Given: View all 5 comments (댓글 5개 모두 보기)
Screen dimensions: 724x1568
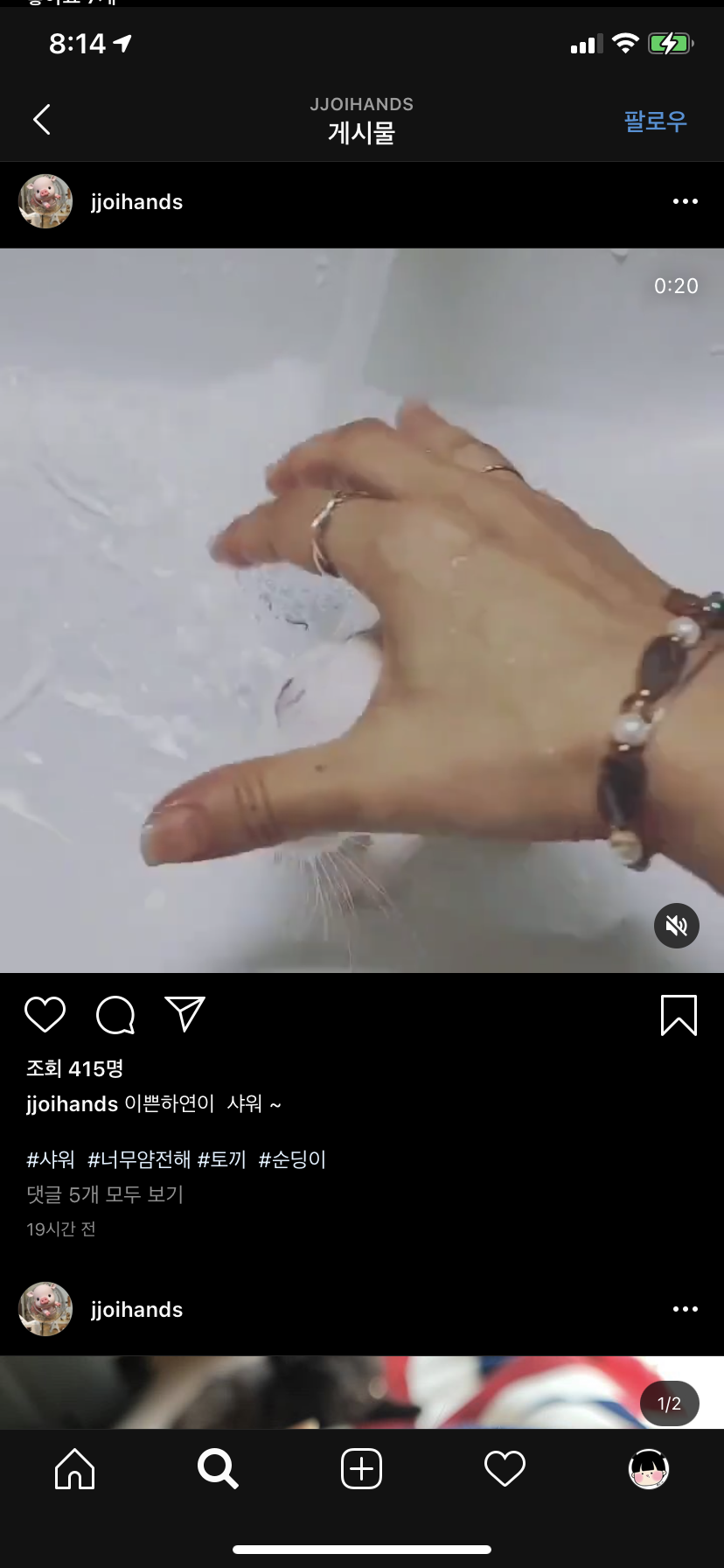Looking at the screenshot, I should tap(105, 1195).
